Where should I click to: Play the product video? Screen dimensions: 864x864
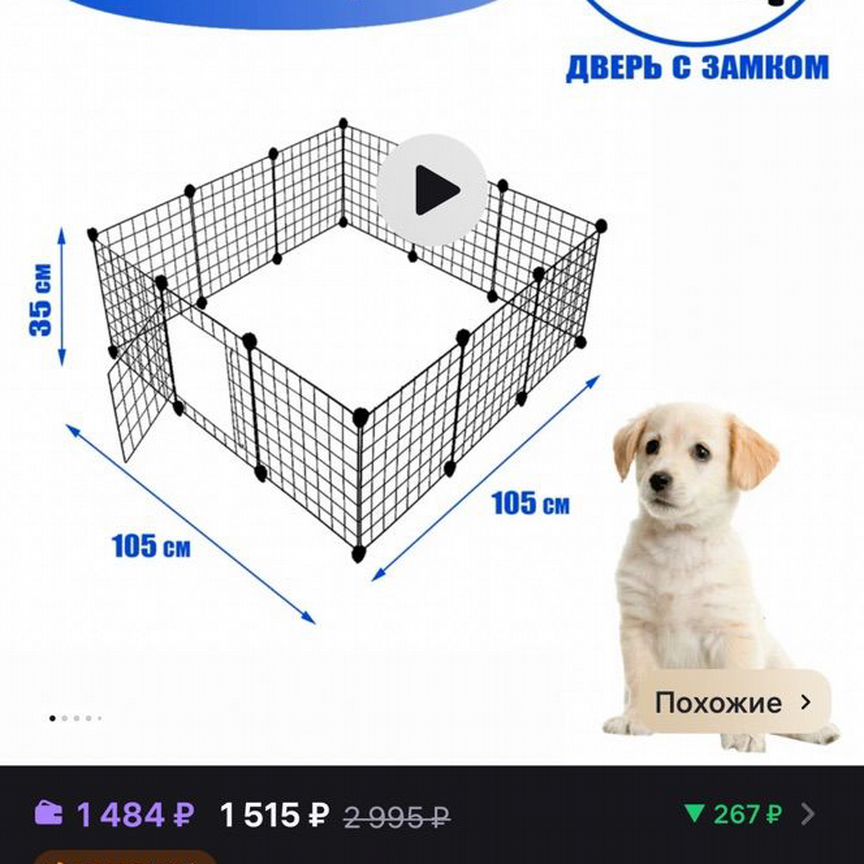click(x=432, y=190)
